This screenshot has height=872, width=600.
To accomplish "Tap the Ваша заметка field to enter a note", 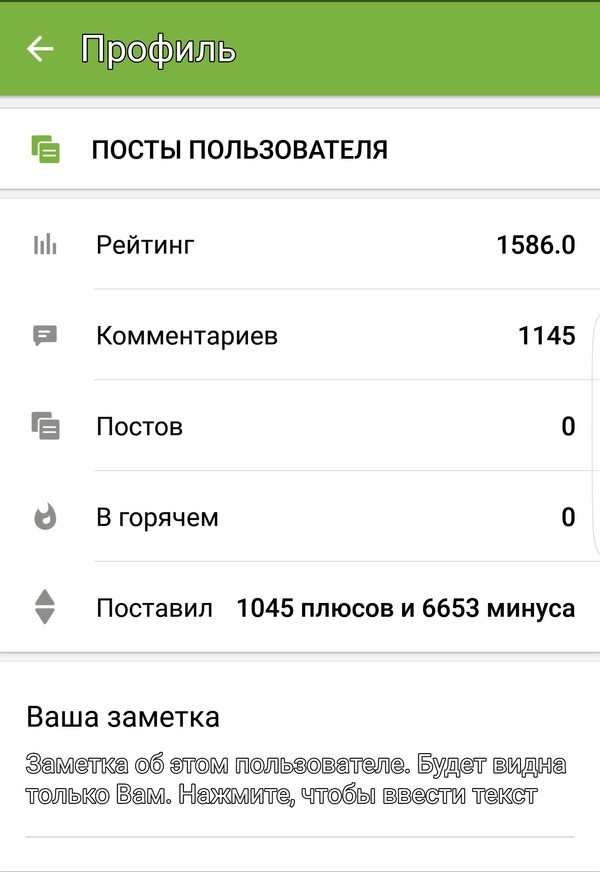I will [x=296, y=781].
